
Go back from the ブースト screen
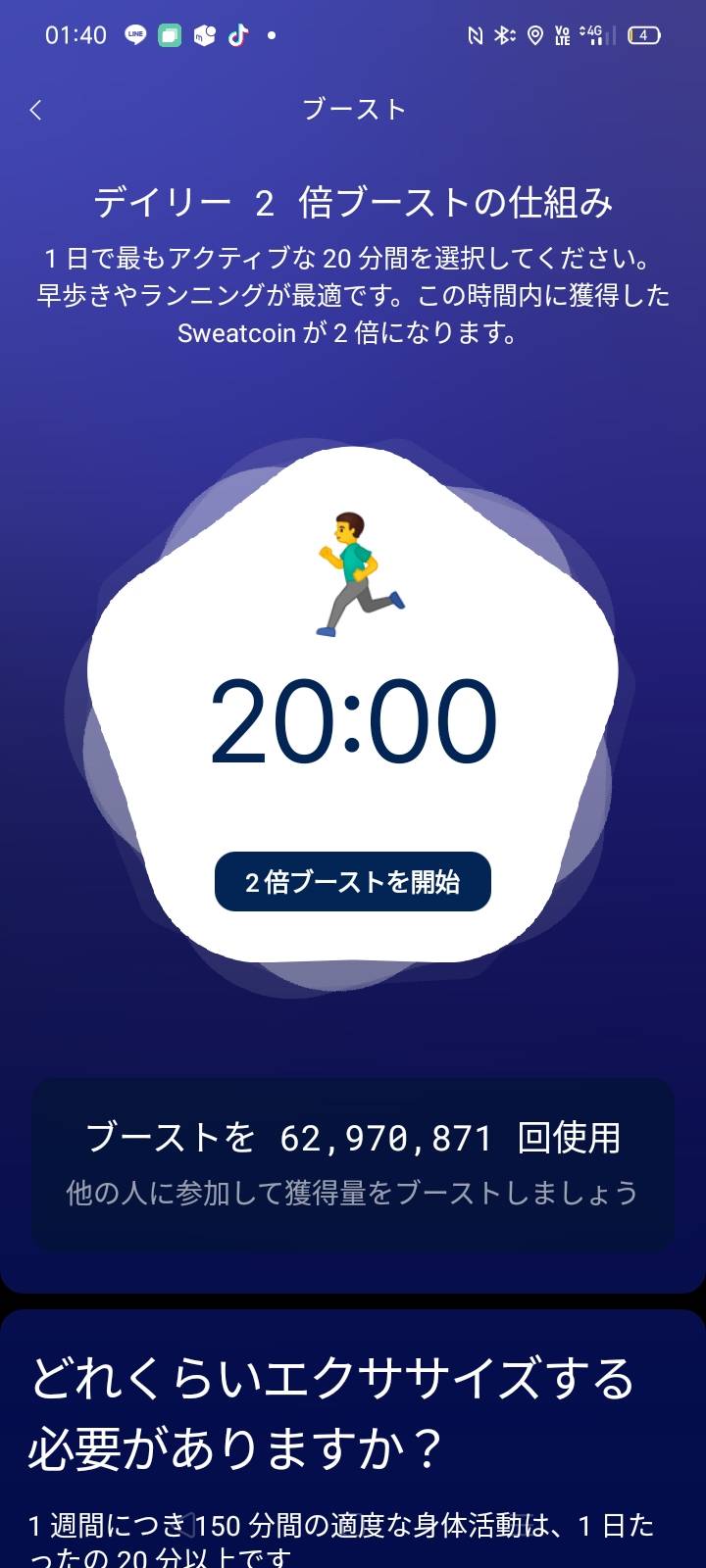coord(36,110)
